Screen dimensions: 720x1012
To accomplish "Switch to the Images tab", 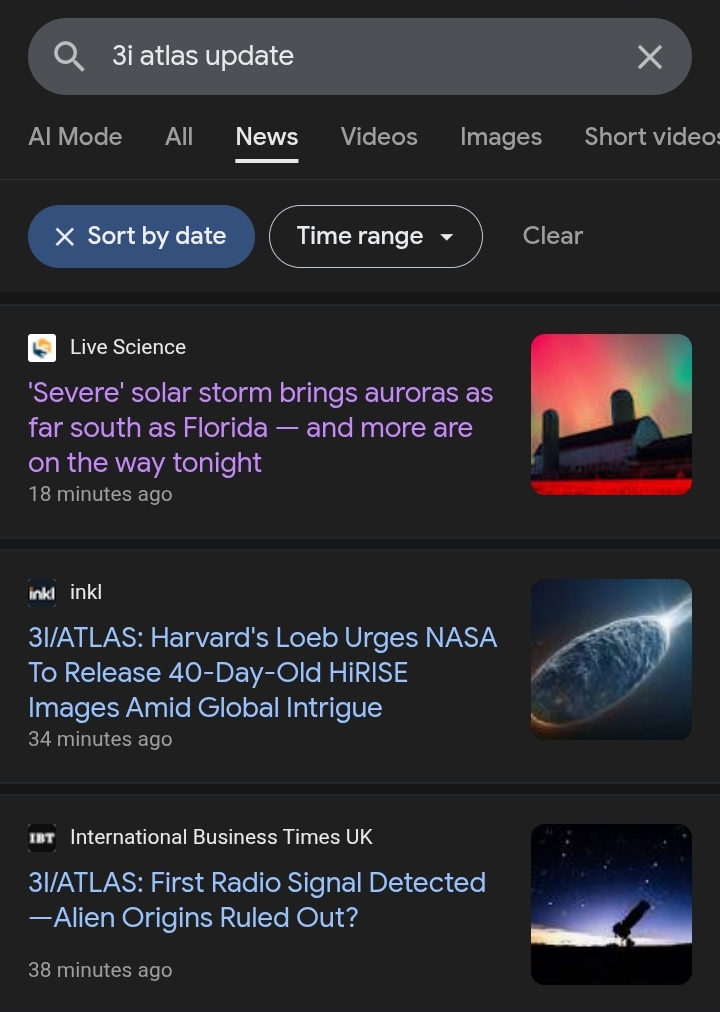I will click(501, 137).
